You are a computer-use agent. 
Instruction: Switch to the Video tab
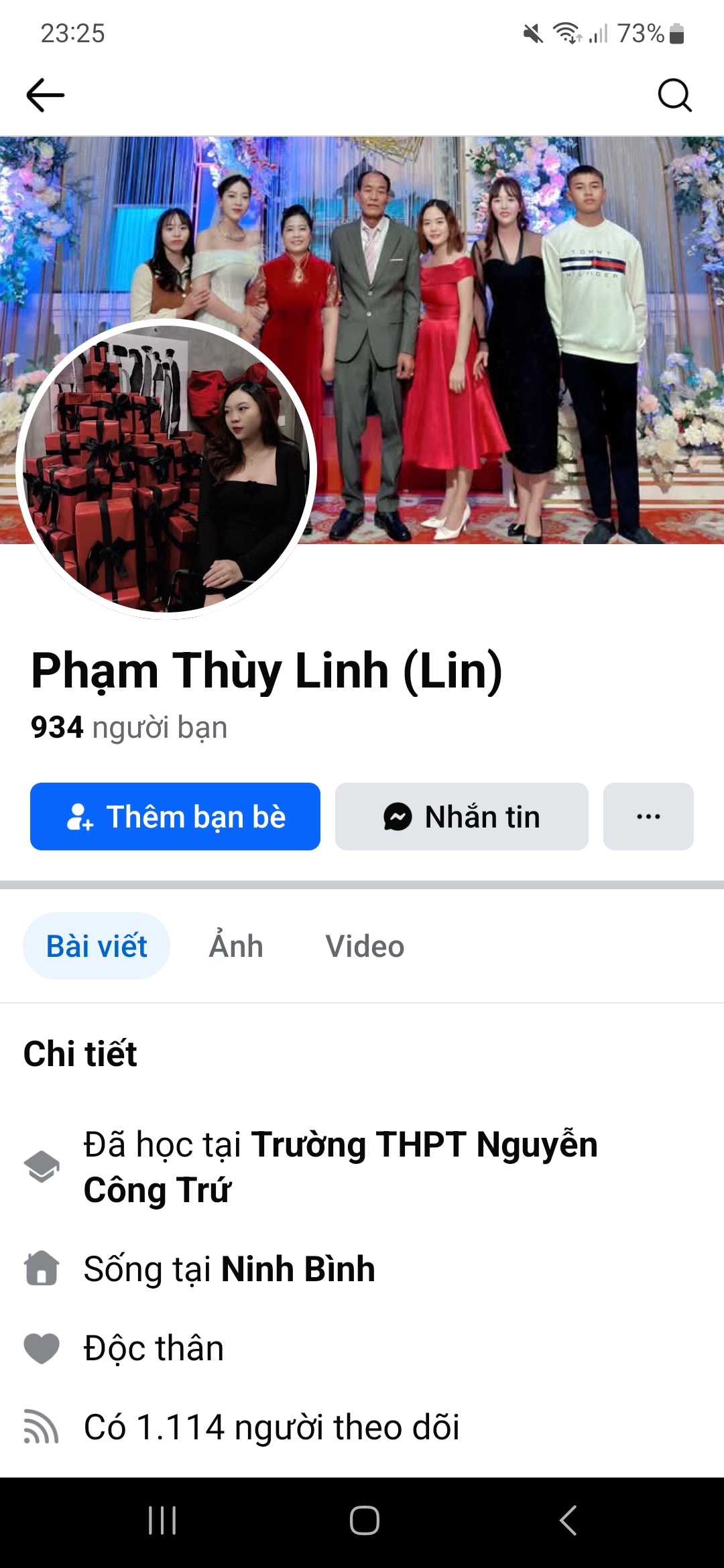click(x=365, y=946)
